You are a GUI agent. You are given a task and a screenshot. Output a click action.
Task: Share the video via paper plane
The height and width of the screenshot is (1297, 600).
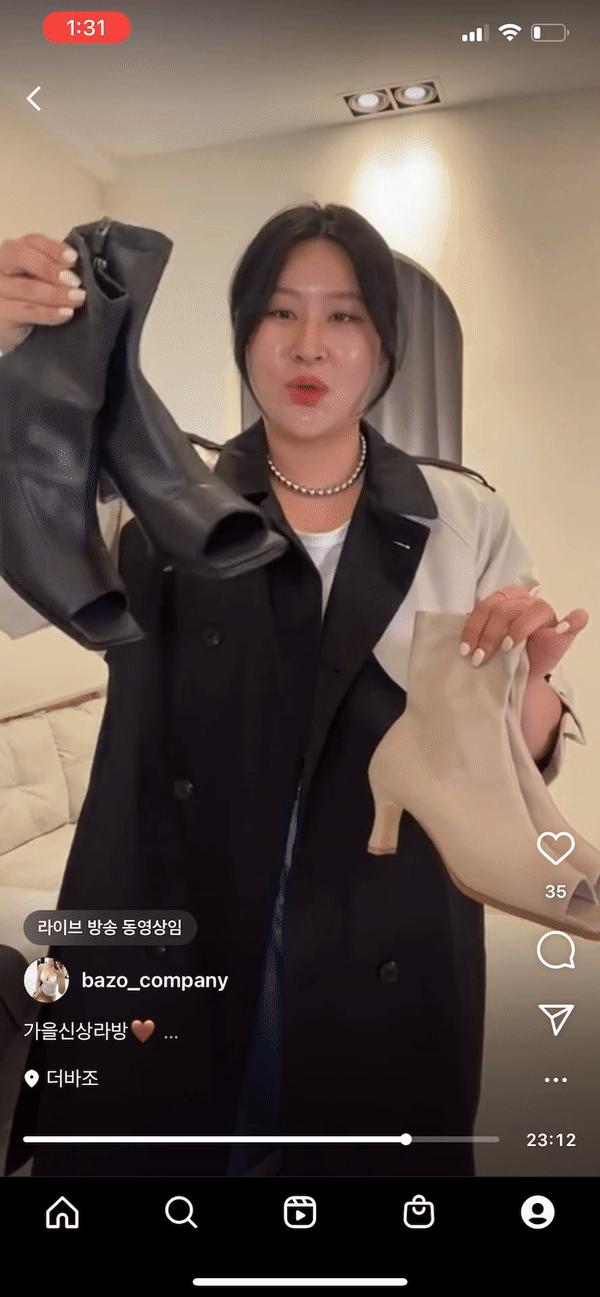click(x=556, y=1019)
